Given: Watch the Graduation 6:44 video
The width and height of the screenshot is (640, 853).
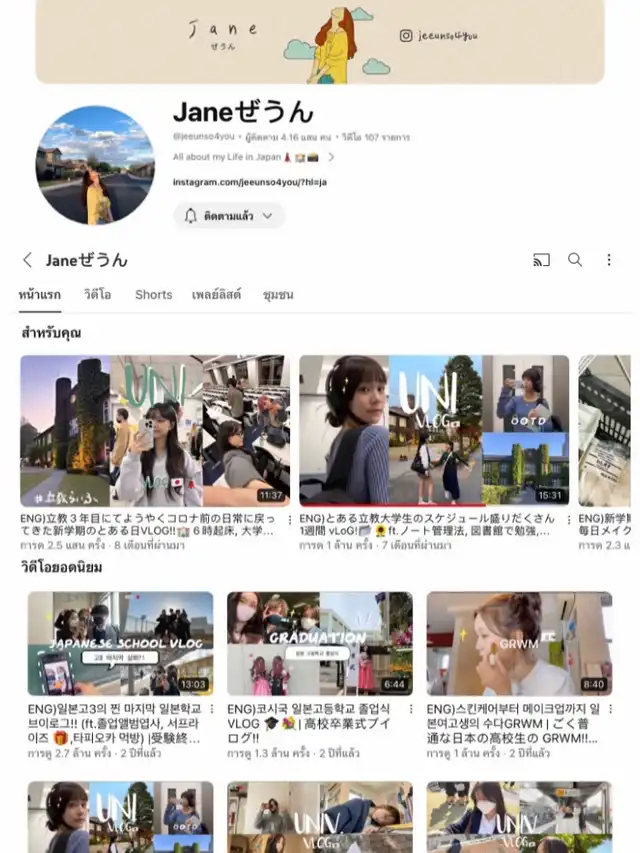Looking at the screenshot, I should (x=320, y=644).
